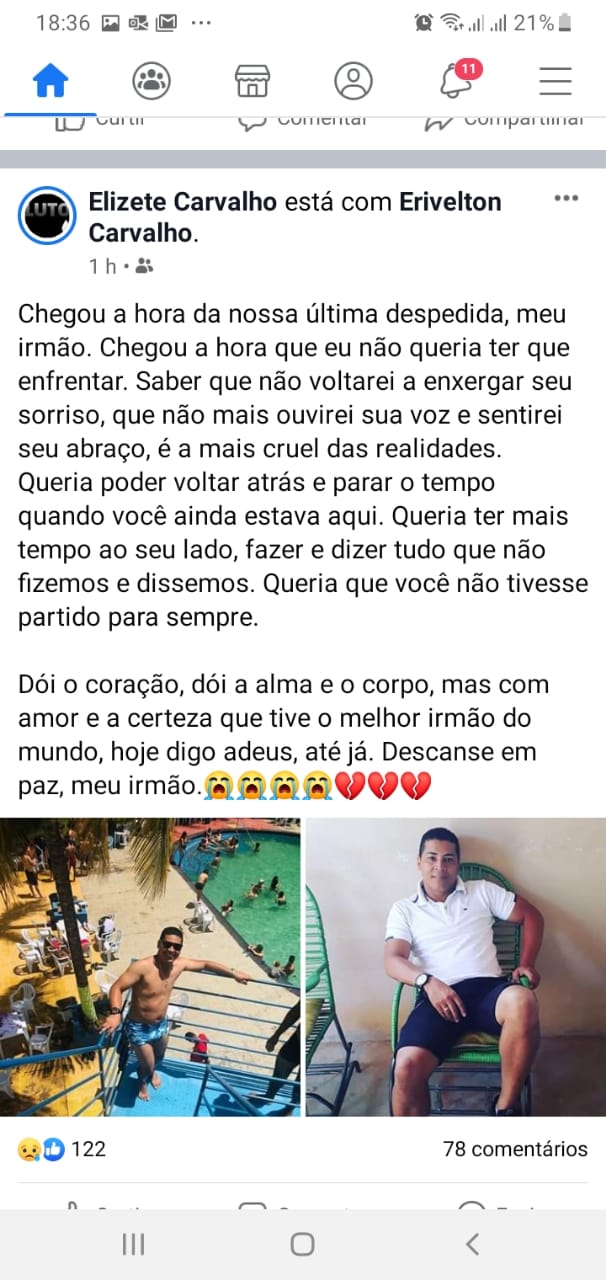Screen dimensions: 606x1280
Task: Switch to the Home feed tab
Action: click(49, 81)
